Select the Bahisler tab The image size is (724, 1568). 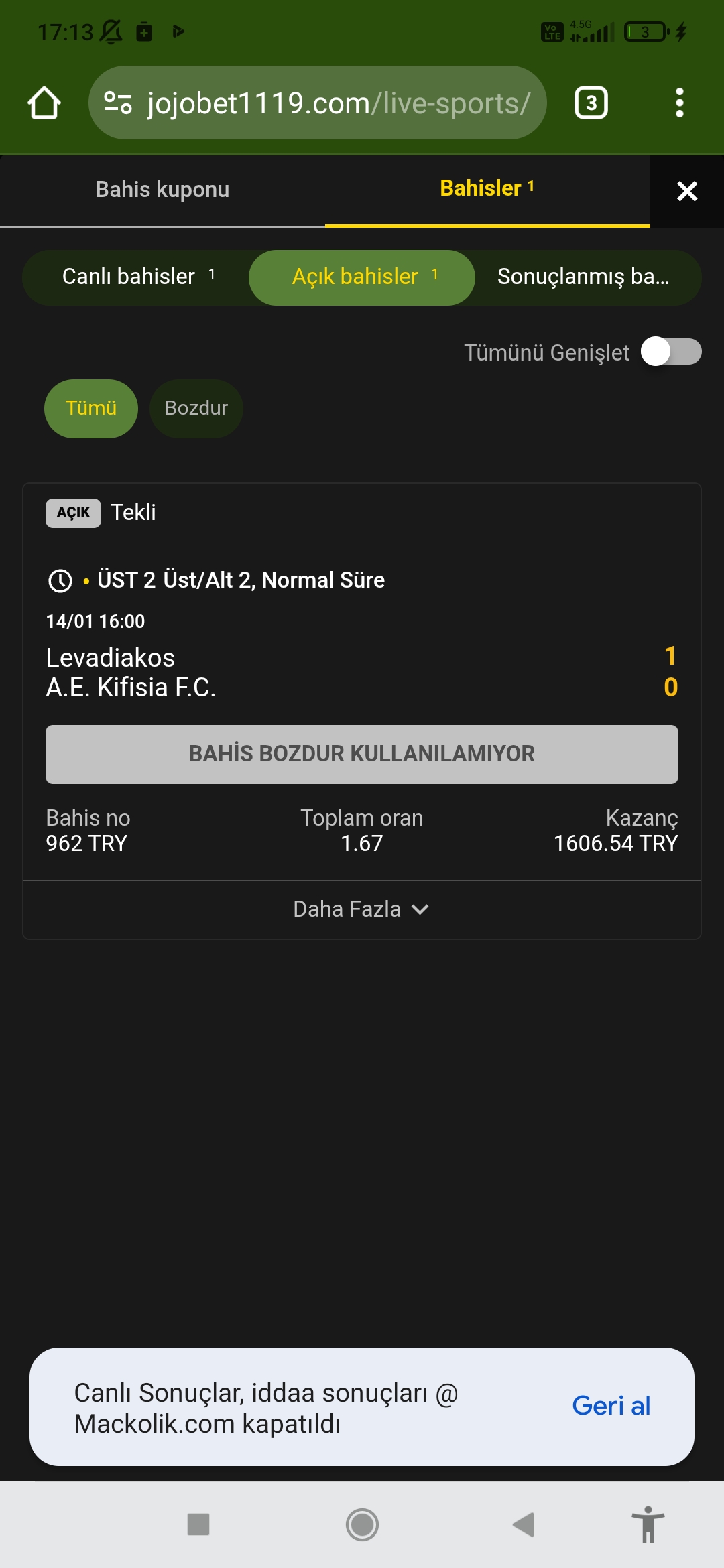pyautogui.click(x=487, y=189)
